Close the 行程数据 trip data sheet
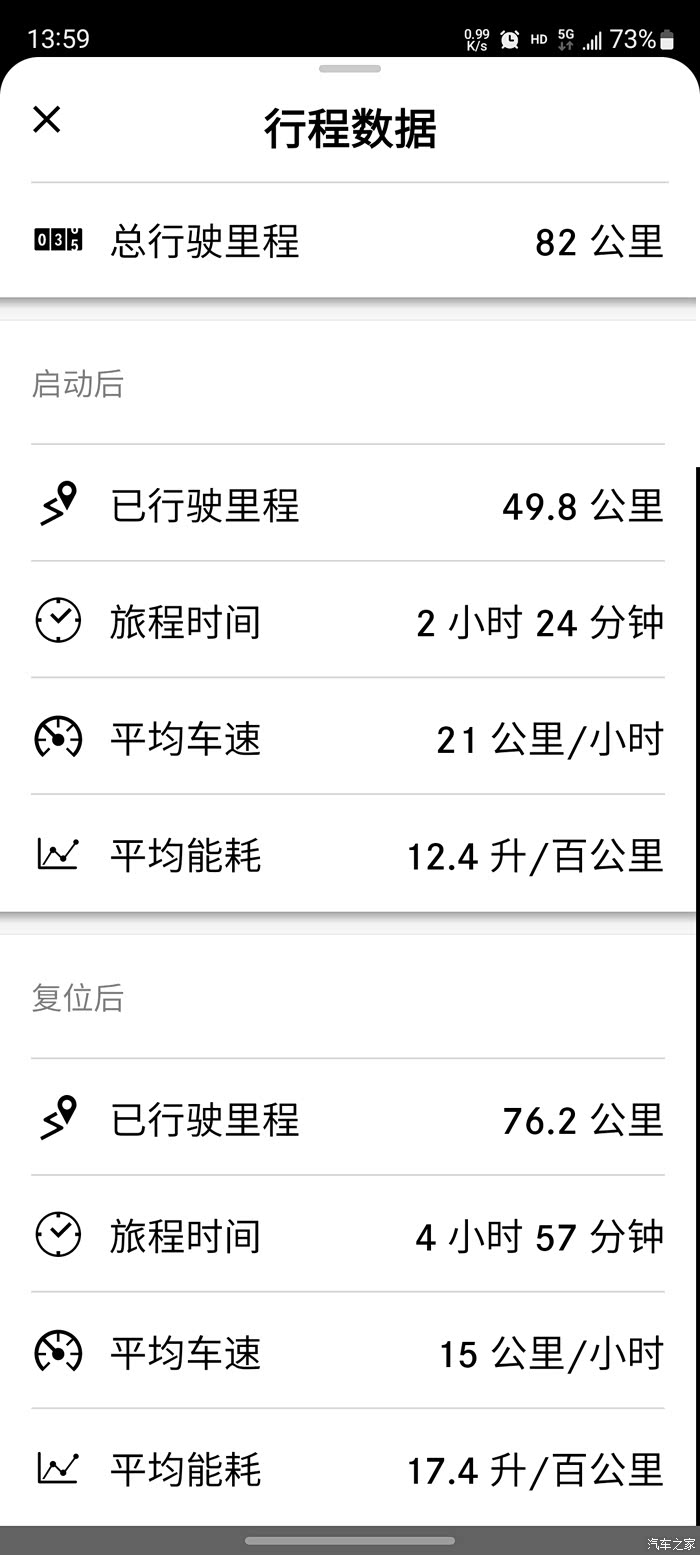 click(x=47, y=119)
